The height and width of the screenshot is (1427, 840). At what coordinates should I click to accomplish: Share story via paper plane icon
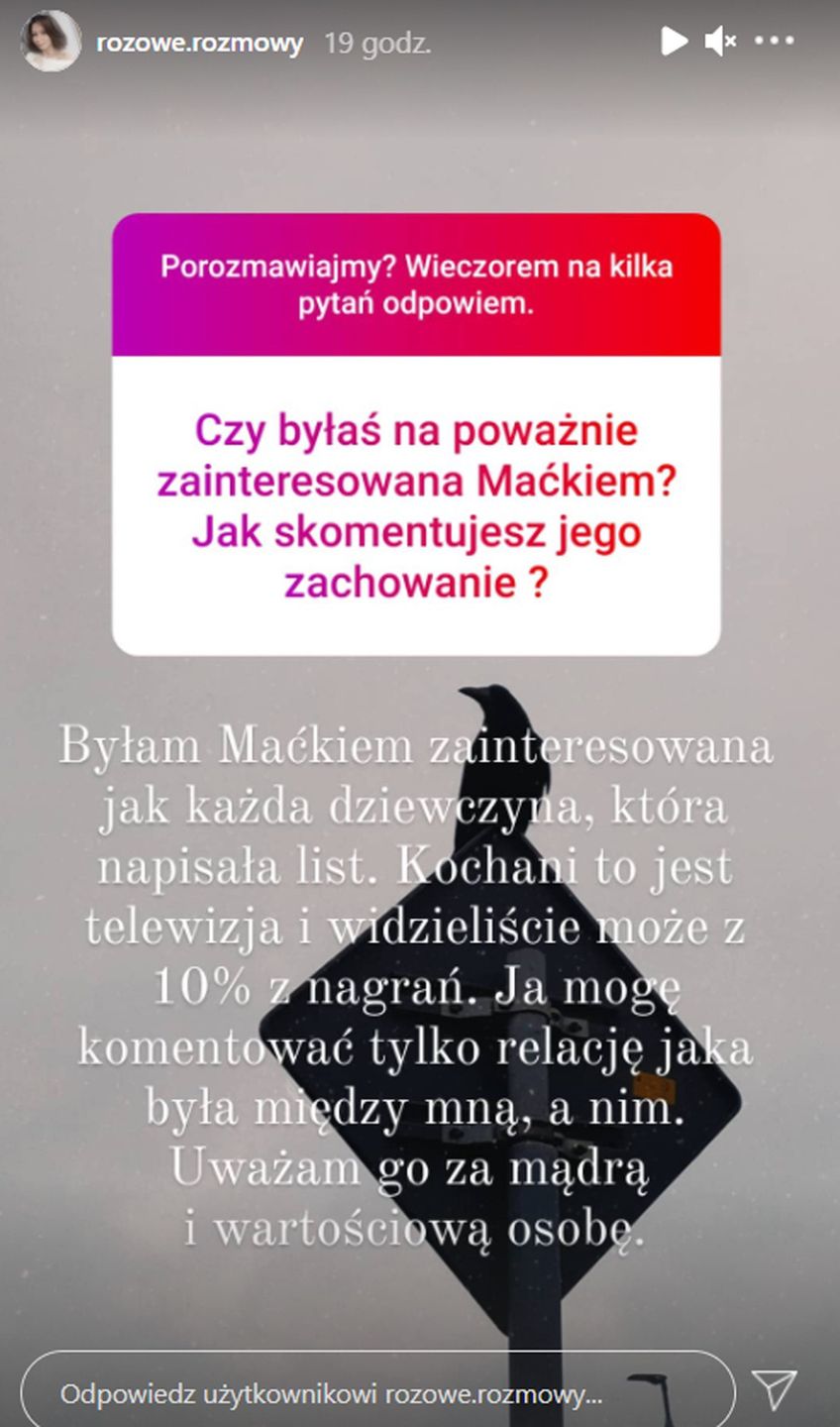[x=774, y=1390]
